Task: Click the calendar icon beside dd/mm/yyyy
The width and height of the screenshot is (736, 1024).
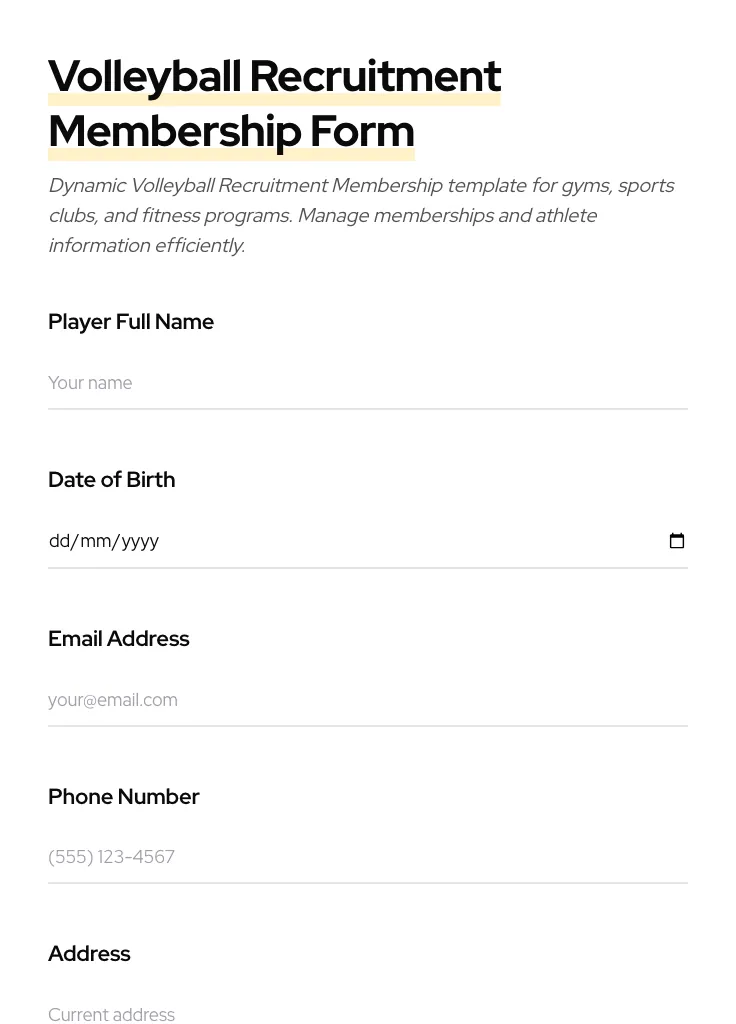Action: 677,540
